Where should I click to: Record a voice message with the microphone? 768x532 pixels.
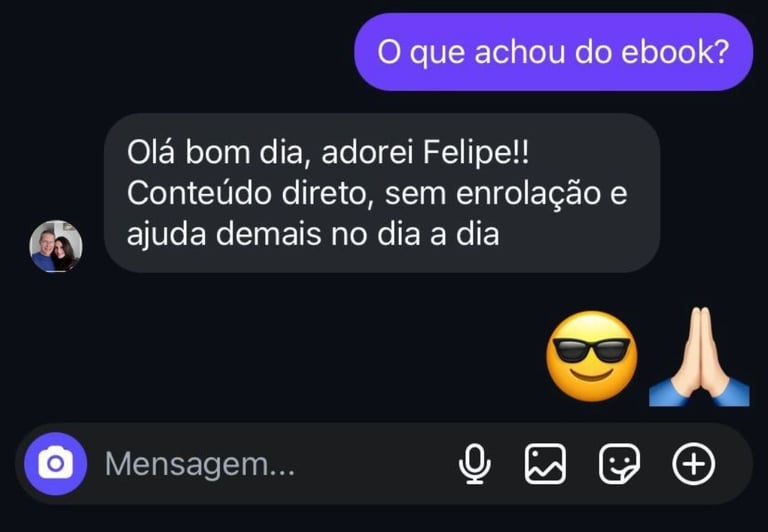pyautogui.click(x=474, y=463)
